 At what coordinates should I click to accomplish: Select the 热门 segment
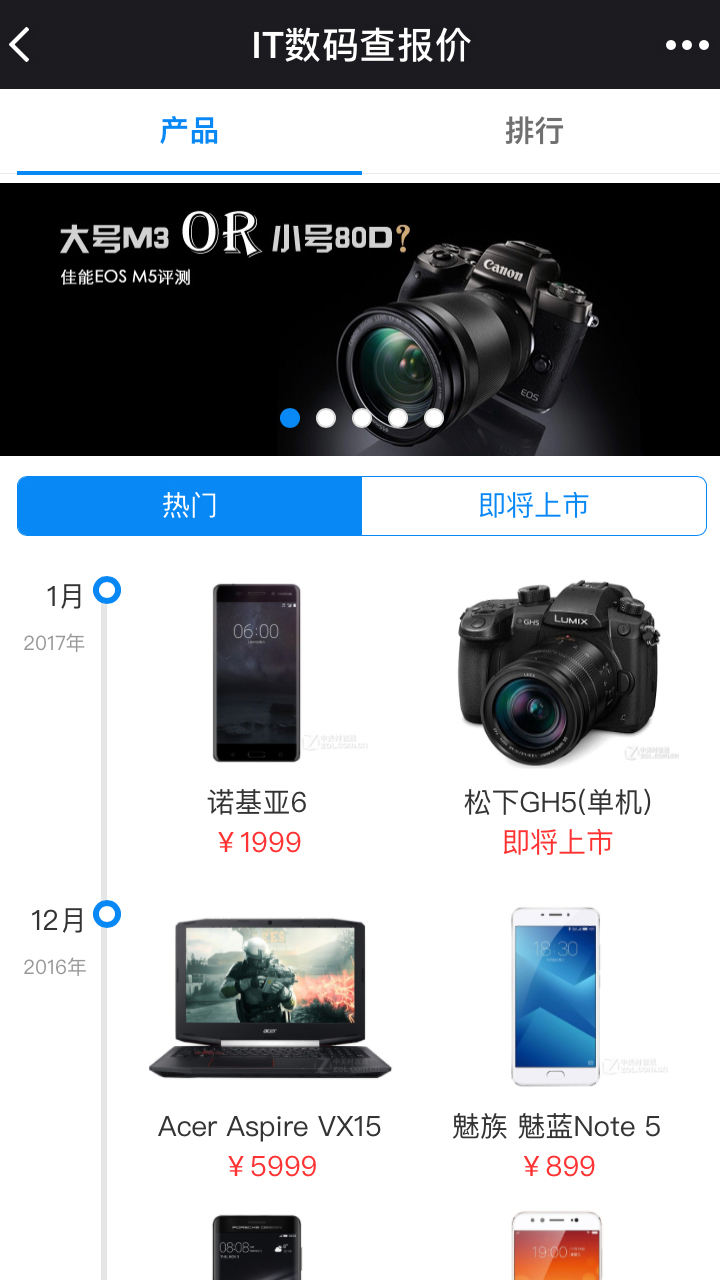[190, 506]
